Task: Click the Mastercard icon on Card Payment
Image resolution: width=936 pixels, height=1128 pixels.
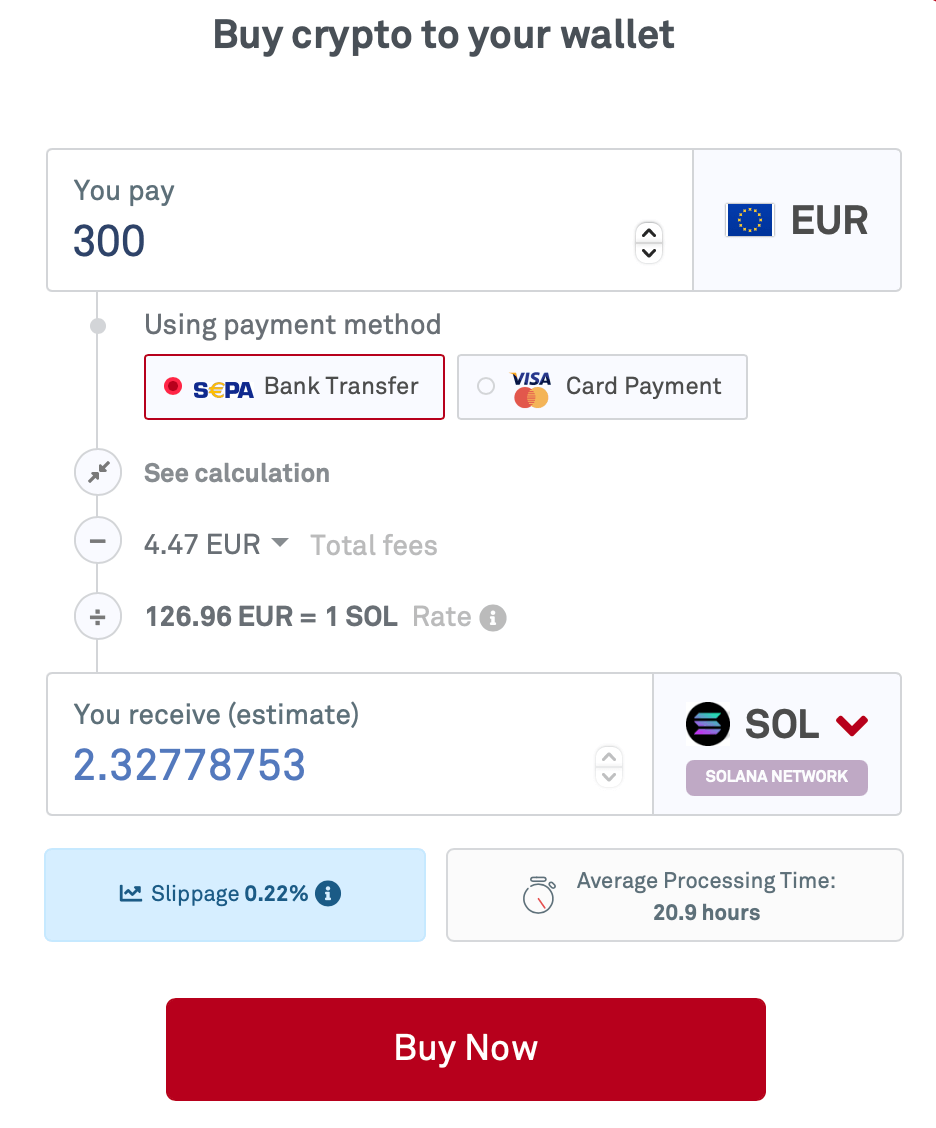Action: pos(530,397)
